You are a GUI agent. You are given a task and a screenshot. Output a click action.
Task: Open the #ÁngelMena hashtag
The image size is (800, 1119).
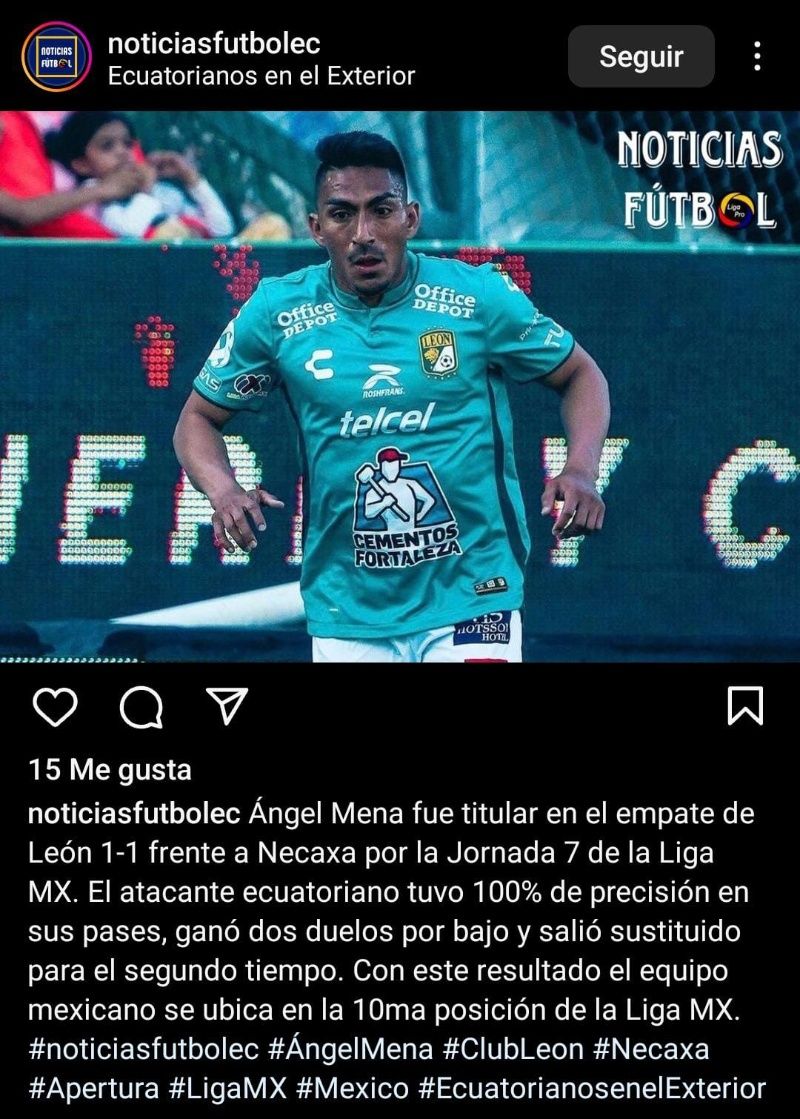(x=350, y=1050)
